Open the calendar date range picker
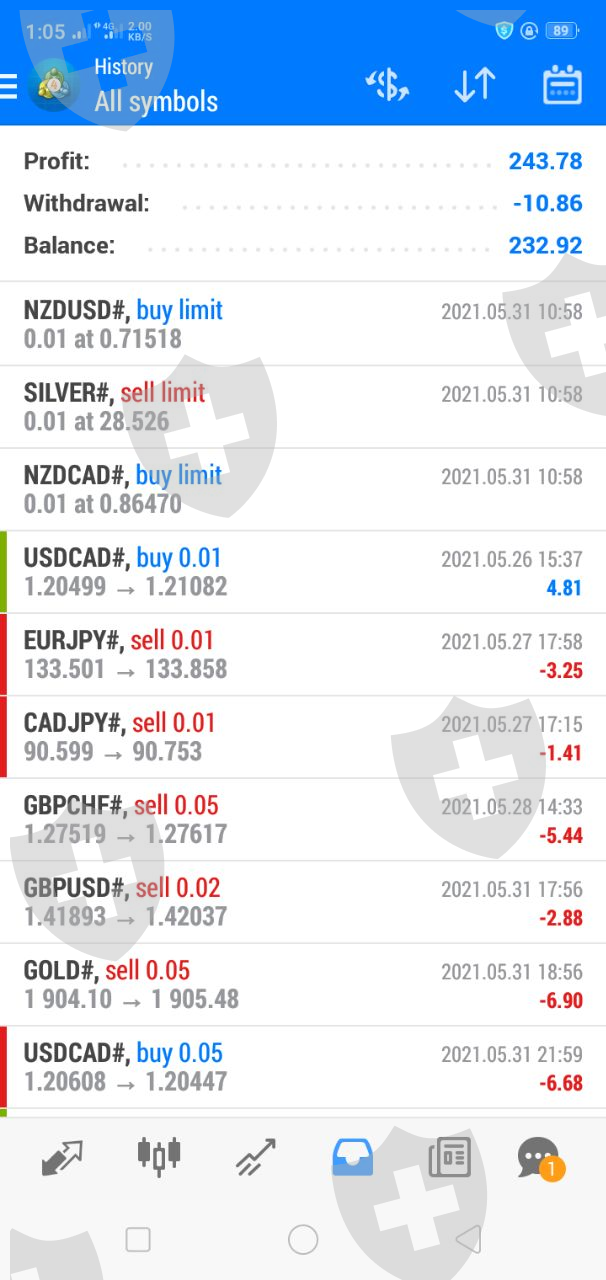This screenshot has width=606, height=1280. pos(562,86)
